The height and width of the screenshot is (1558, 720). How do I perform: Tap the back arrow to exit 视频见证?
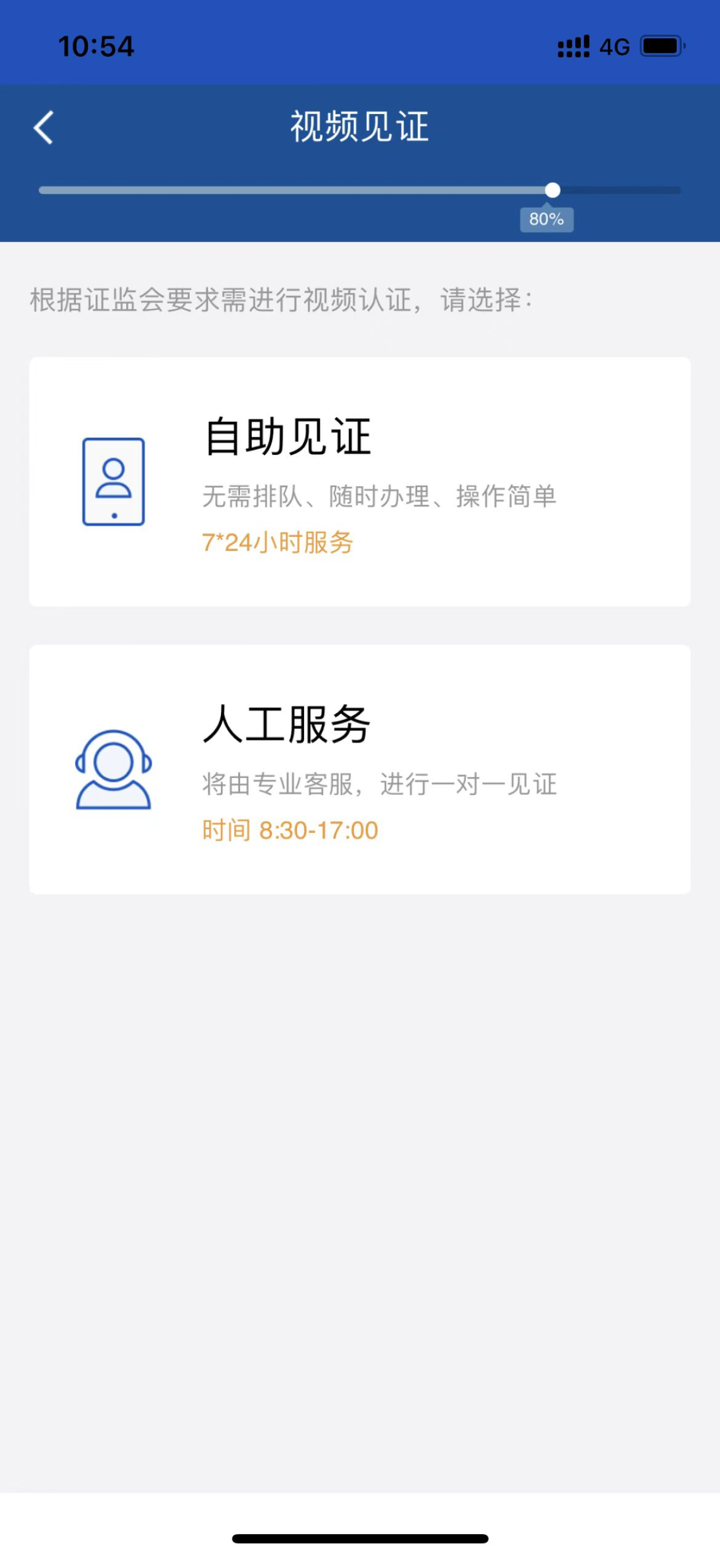[x=42, y=127]
